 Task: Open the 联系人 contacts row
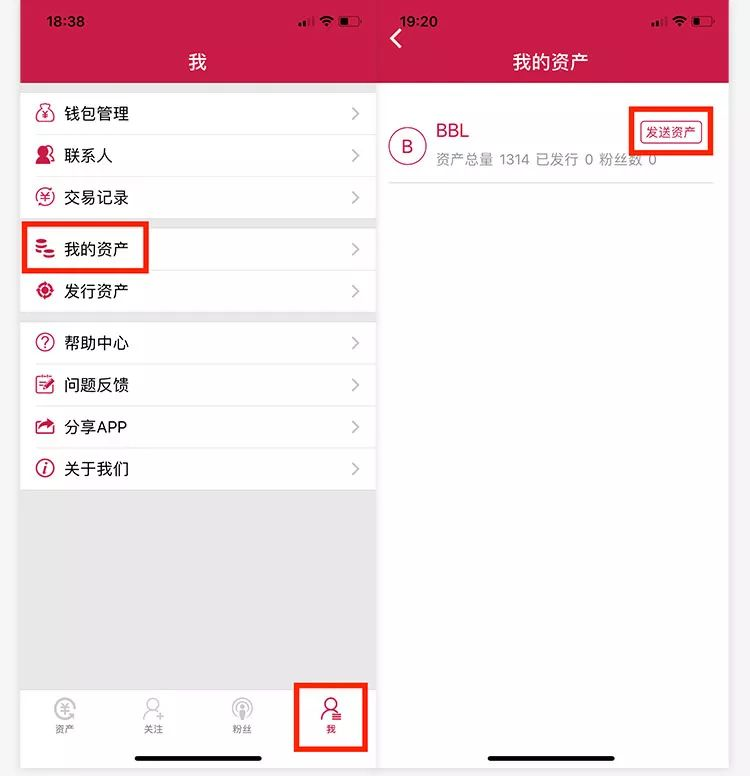point(197,156)
